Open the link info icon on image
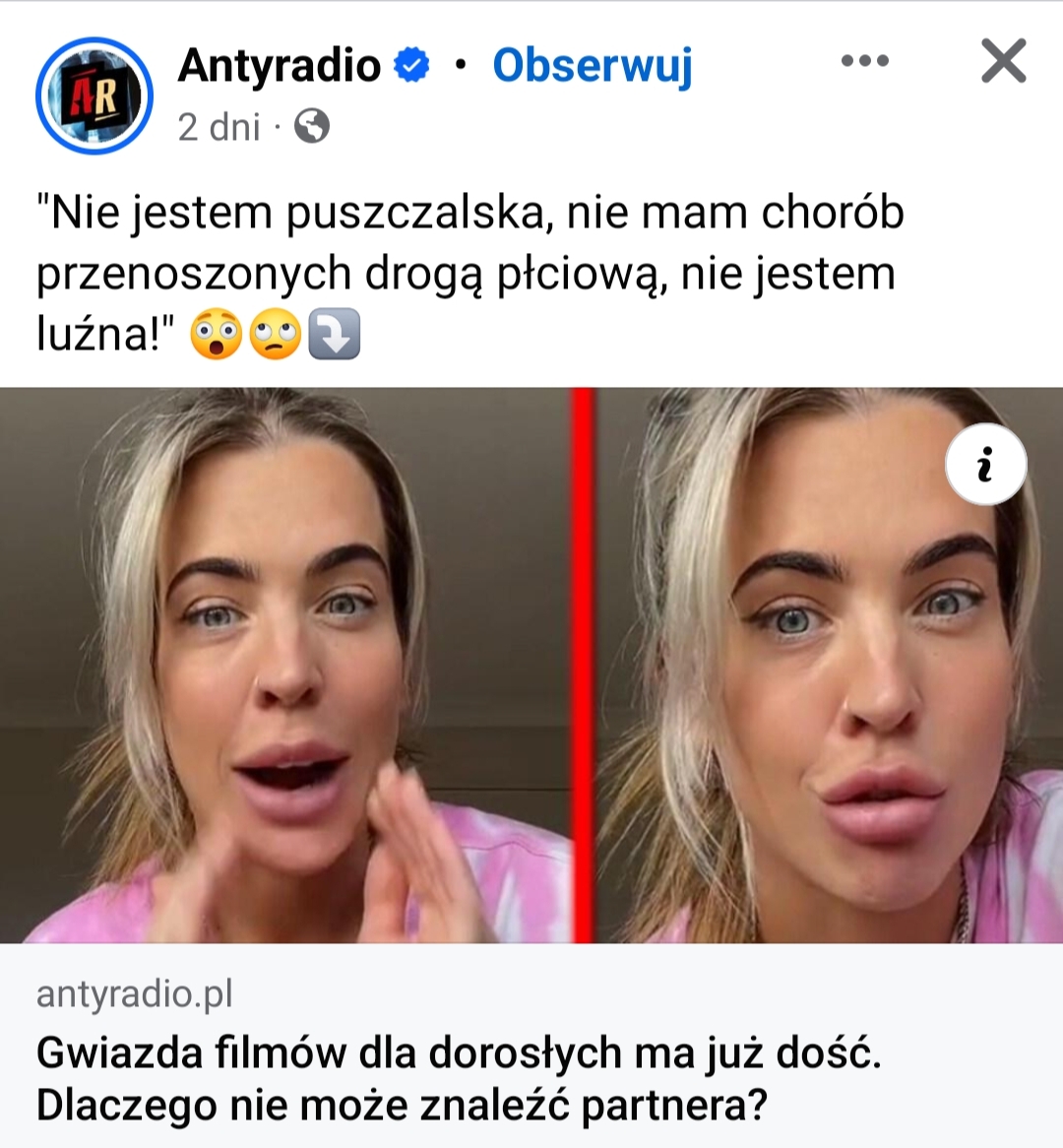 tap(985, 465)
